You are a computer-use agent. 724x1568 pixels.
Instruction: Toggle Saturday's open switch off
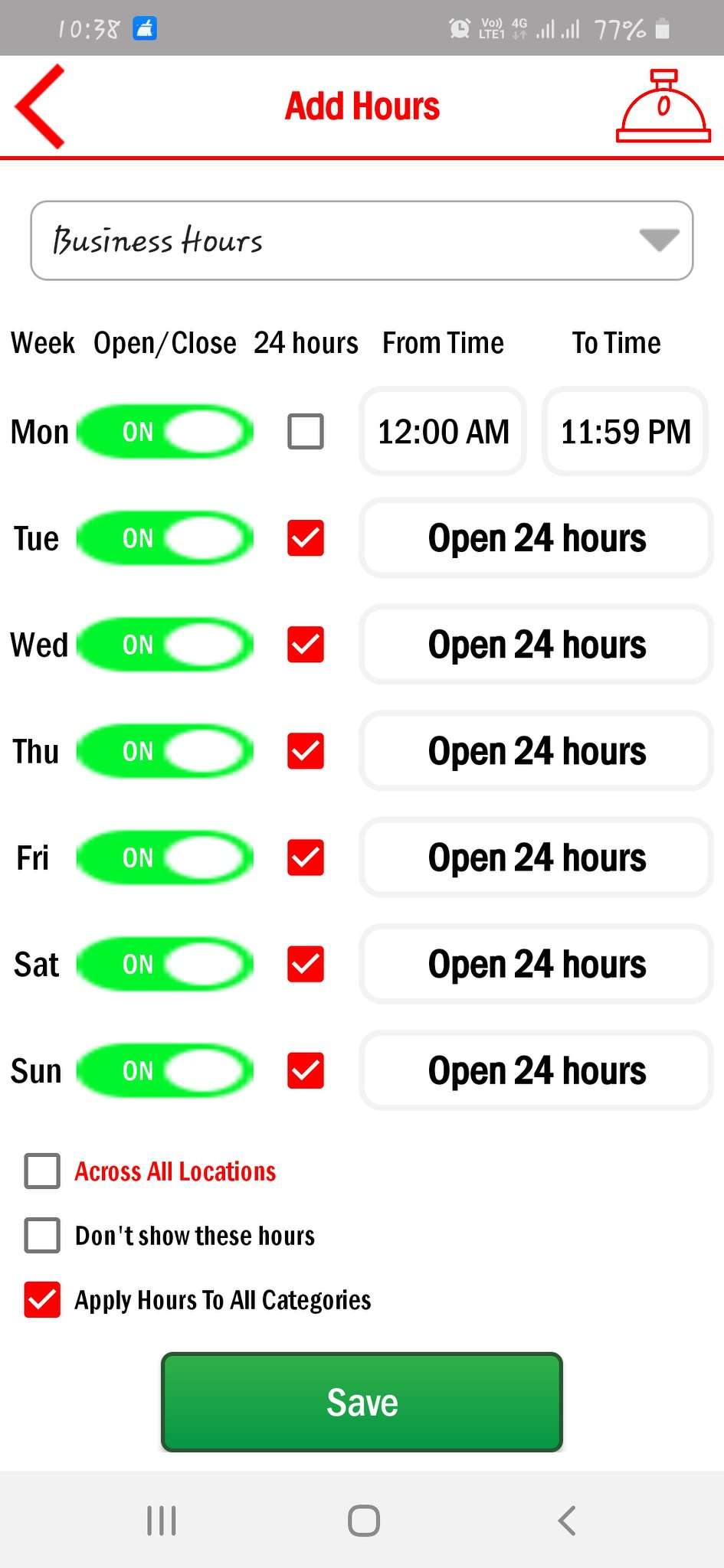[165, 964]
